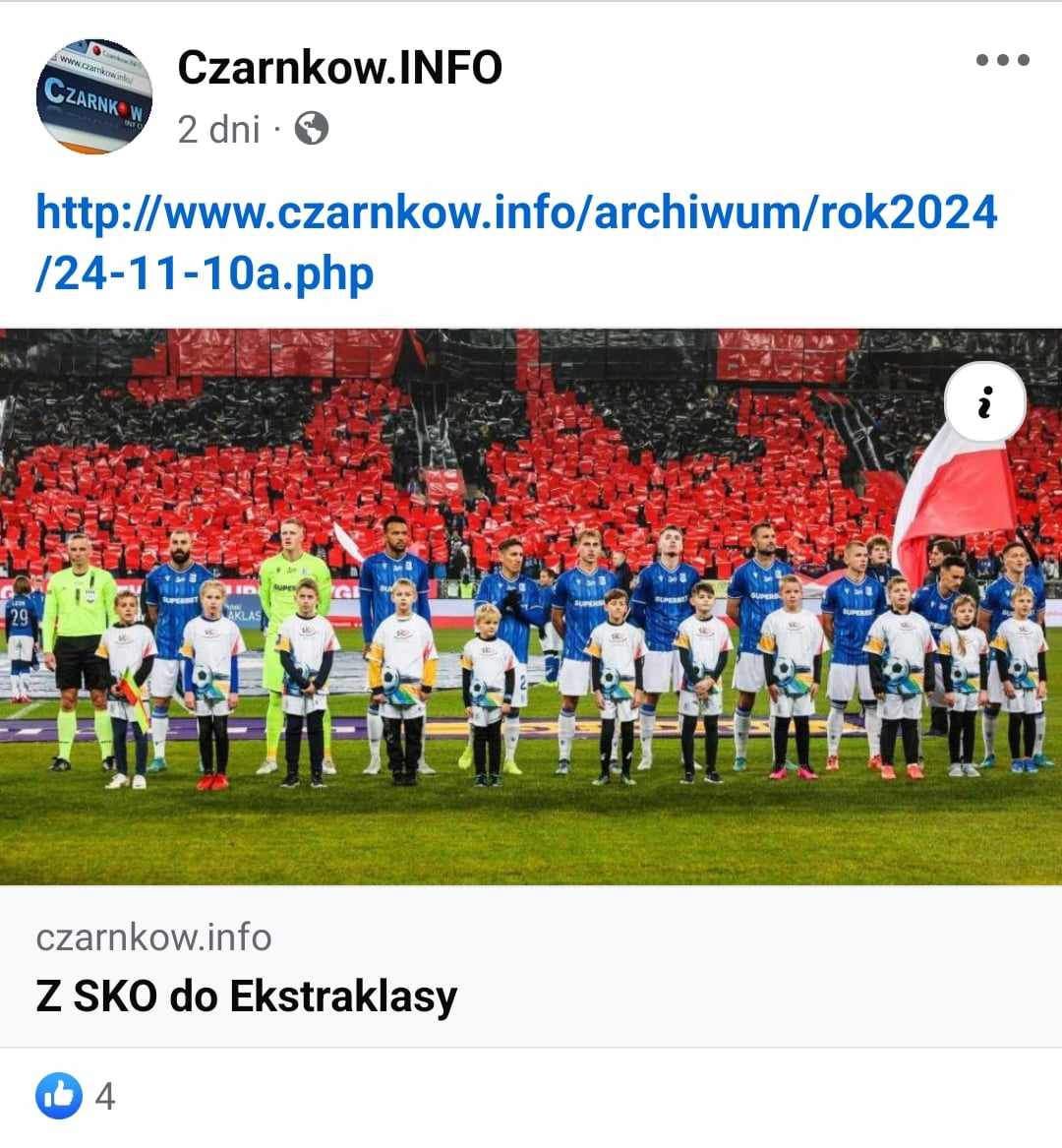Open the post's three-dot options menu

(x=1002, y=61)
